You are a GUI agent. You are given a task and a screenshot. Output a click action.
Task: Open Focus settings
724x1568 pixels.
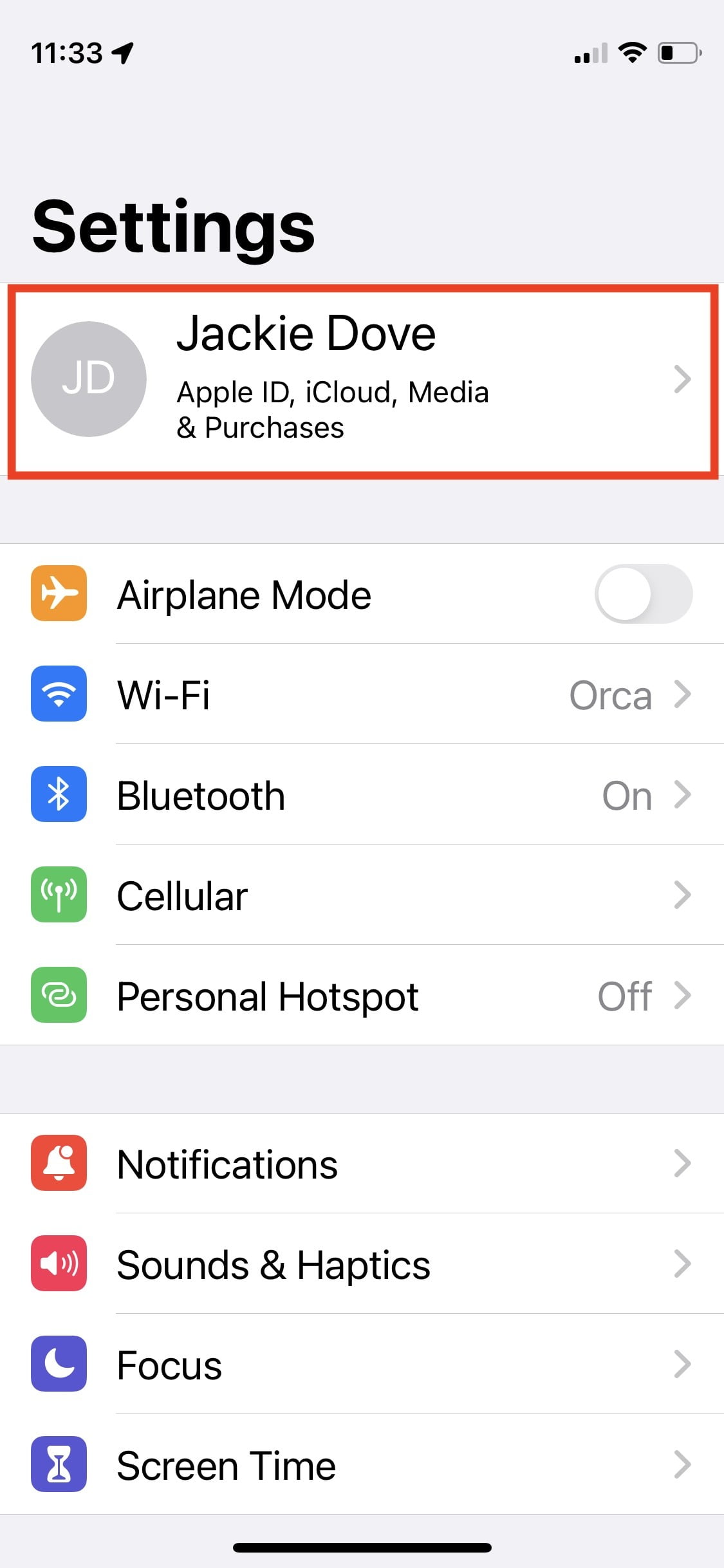point(362,1365)
